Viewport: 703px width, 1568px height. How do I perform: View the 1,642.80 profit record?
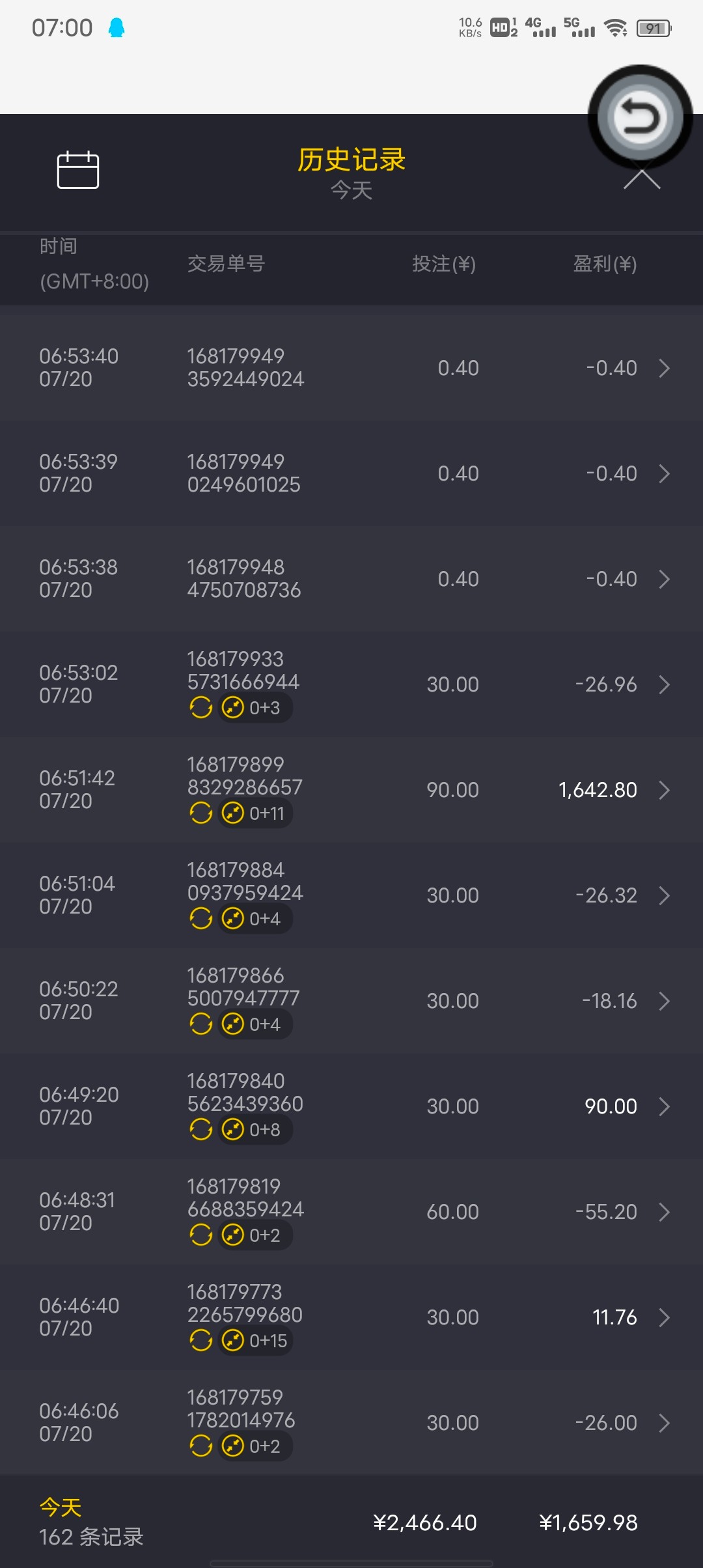coord(351,790)
